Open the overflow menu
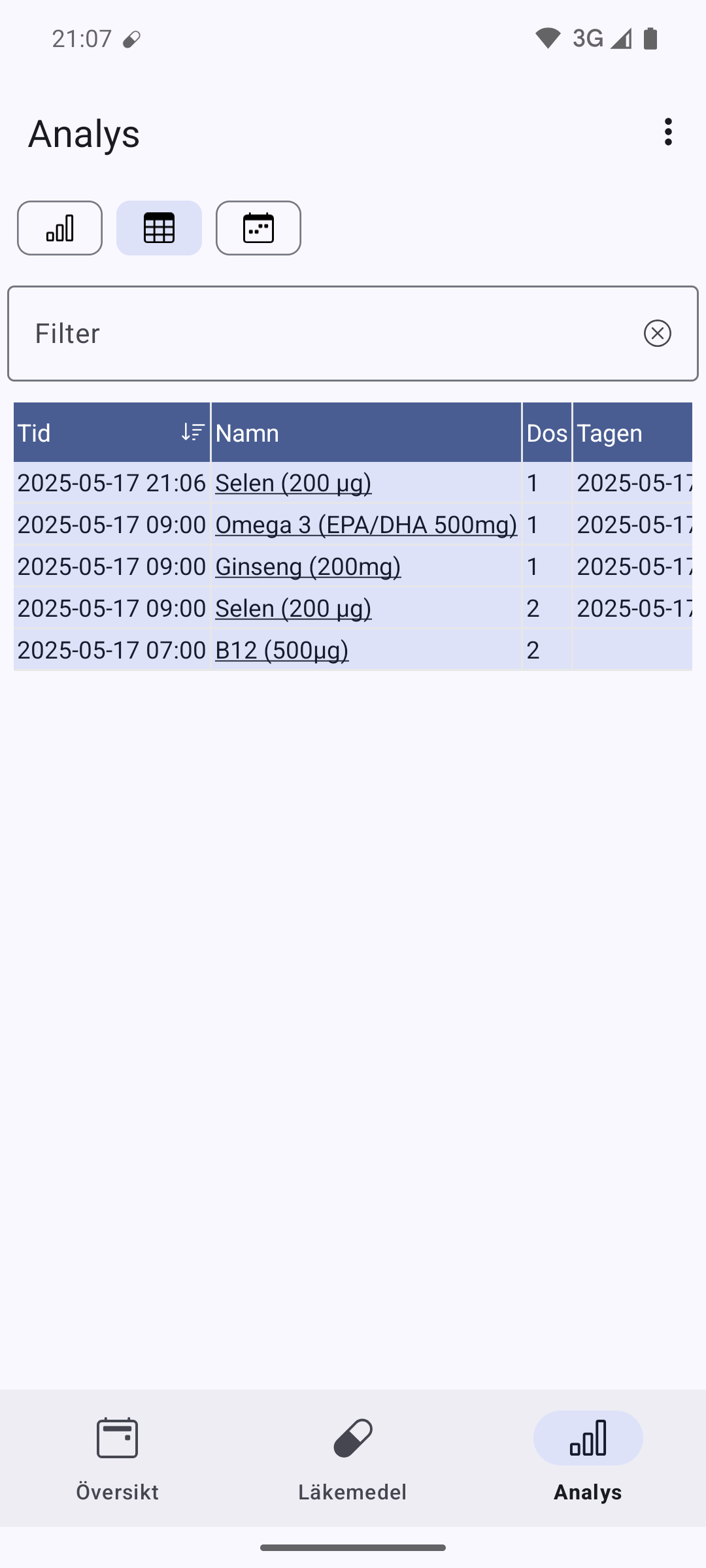706x1568 pixels. [667, 132]
